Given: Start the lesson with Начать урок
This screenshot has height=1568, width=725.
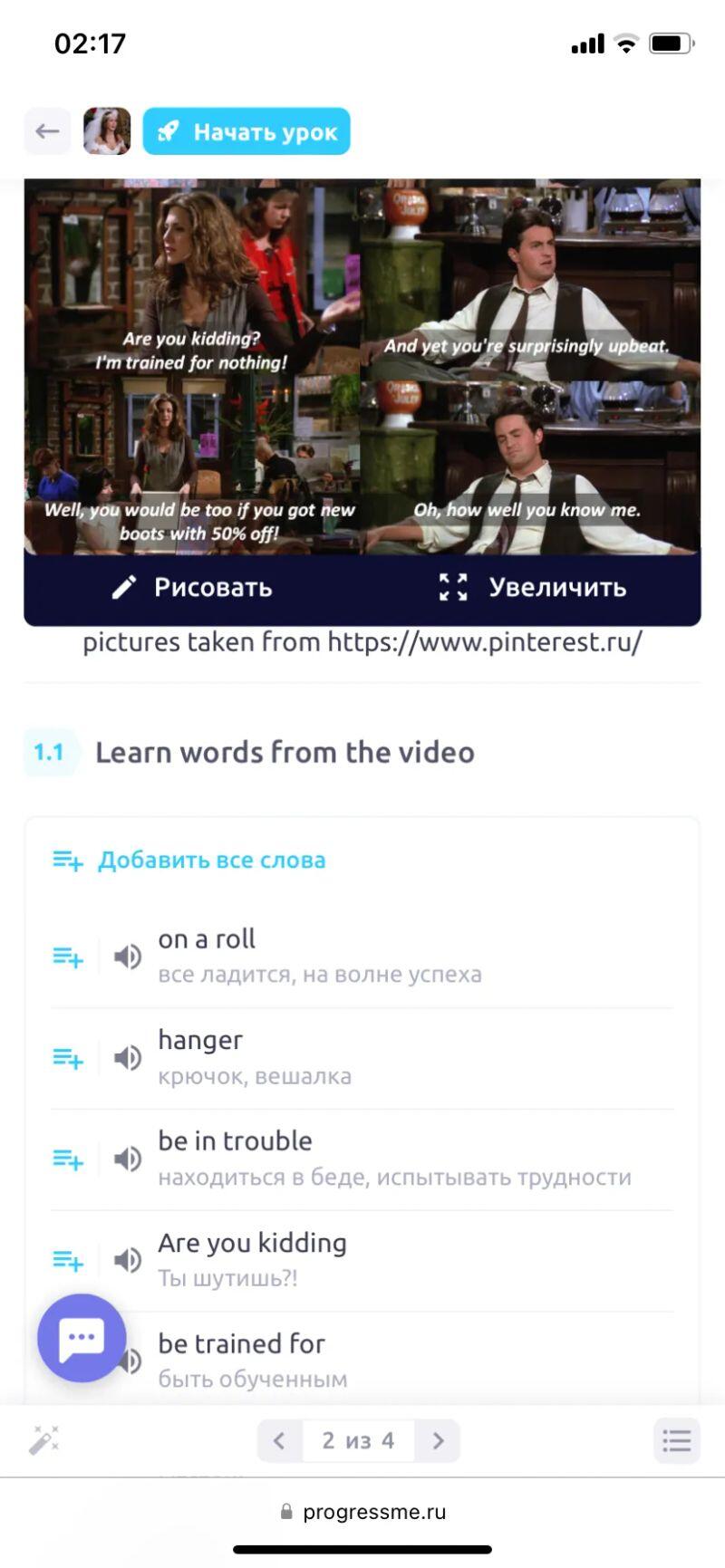Looking at the screenshot, I should (x=246, y=131).
